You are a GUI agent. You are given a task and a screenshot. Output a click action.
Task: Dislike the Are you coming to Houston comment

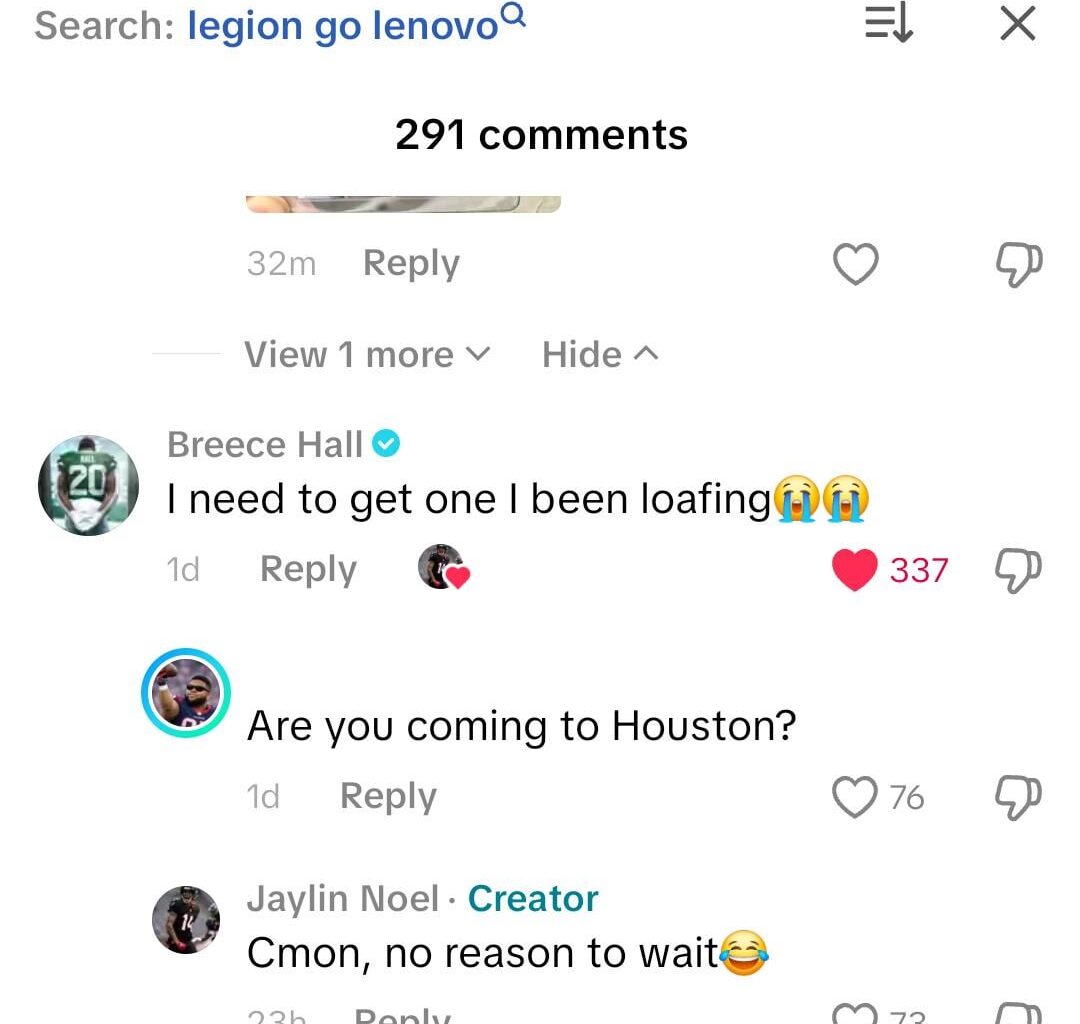[1018, 797]
